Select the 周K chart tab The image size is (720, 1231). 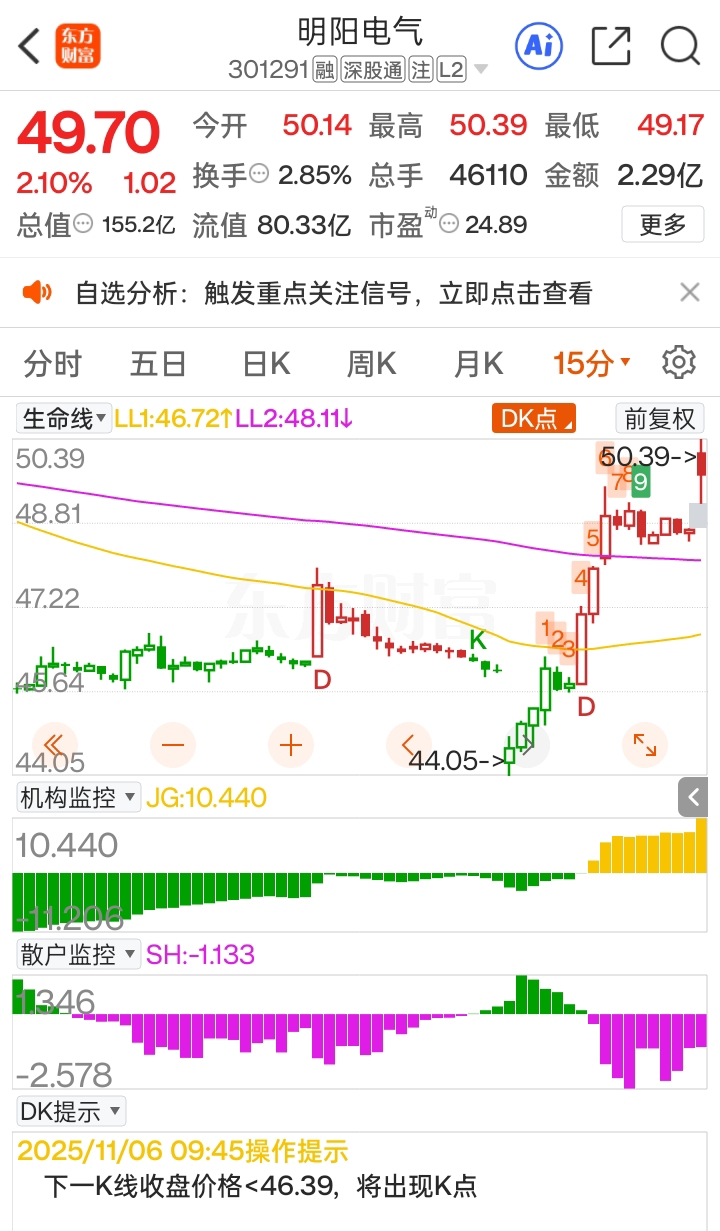pyautogui.click(x=372, y=363)
